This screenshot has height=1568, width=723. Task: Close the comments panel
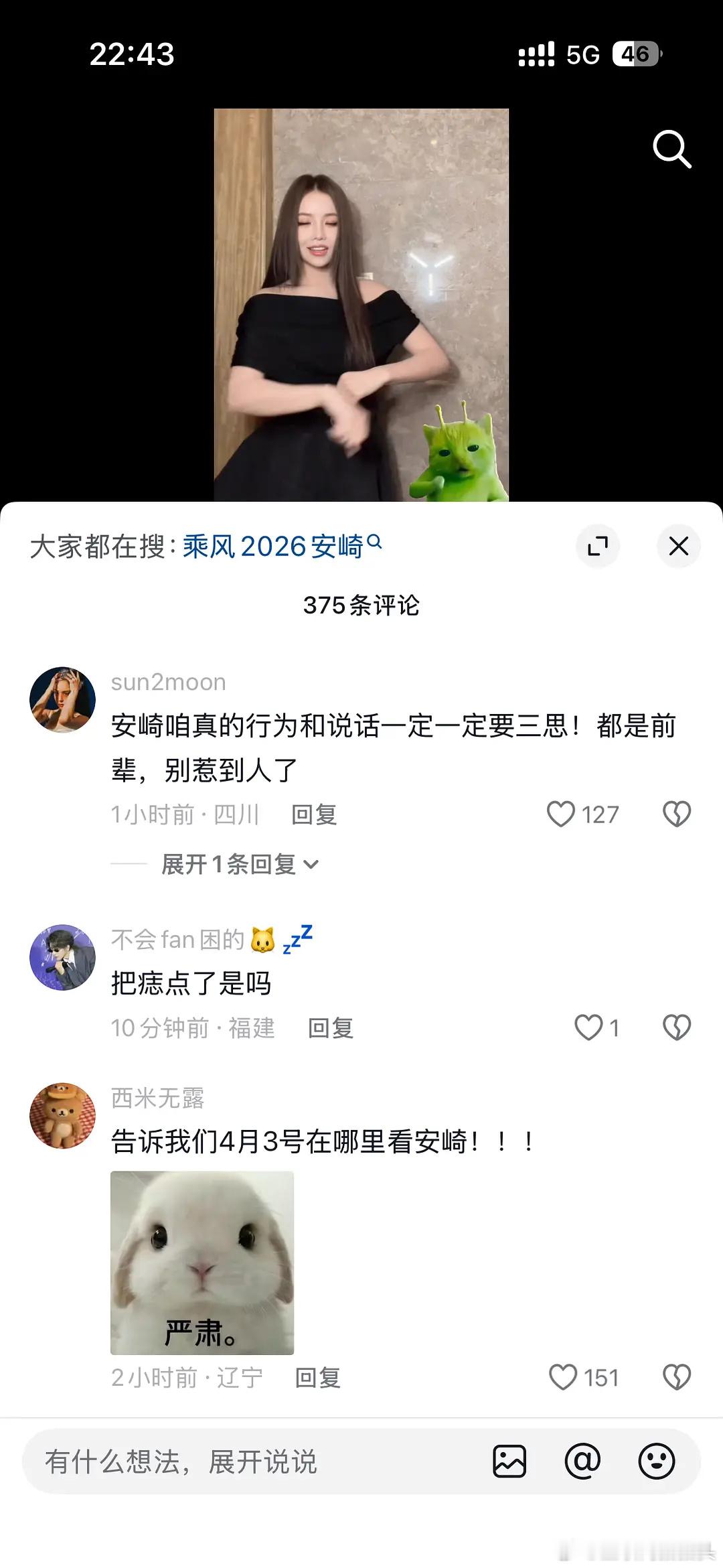tap(678, 546)
